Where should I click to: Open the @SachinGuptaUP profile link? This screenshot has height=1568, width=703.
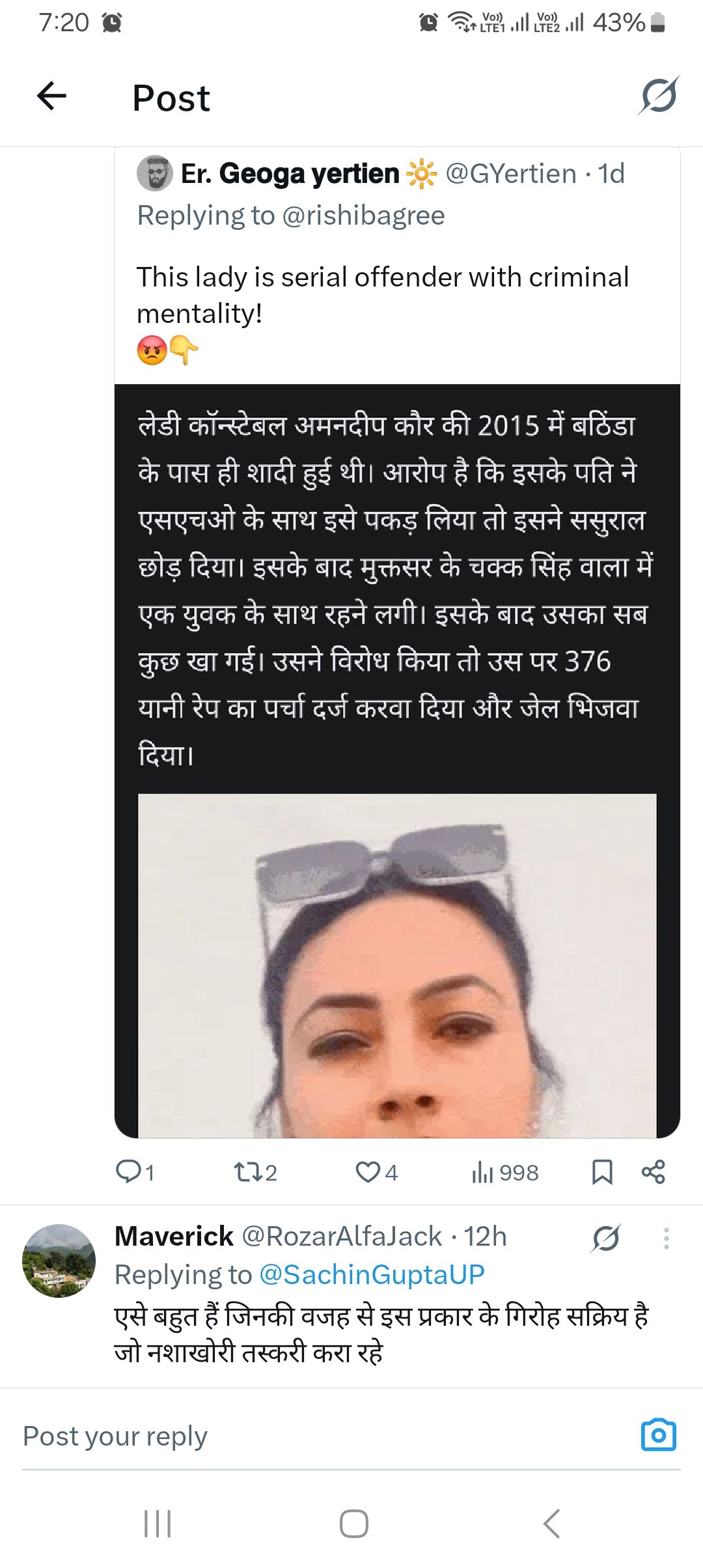372,1274
